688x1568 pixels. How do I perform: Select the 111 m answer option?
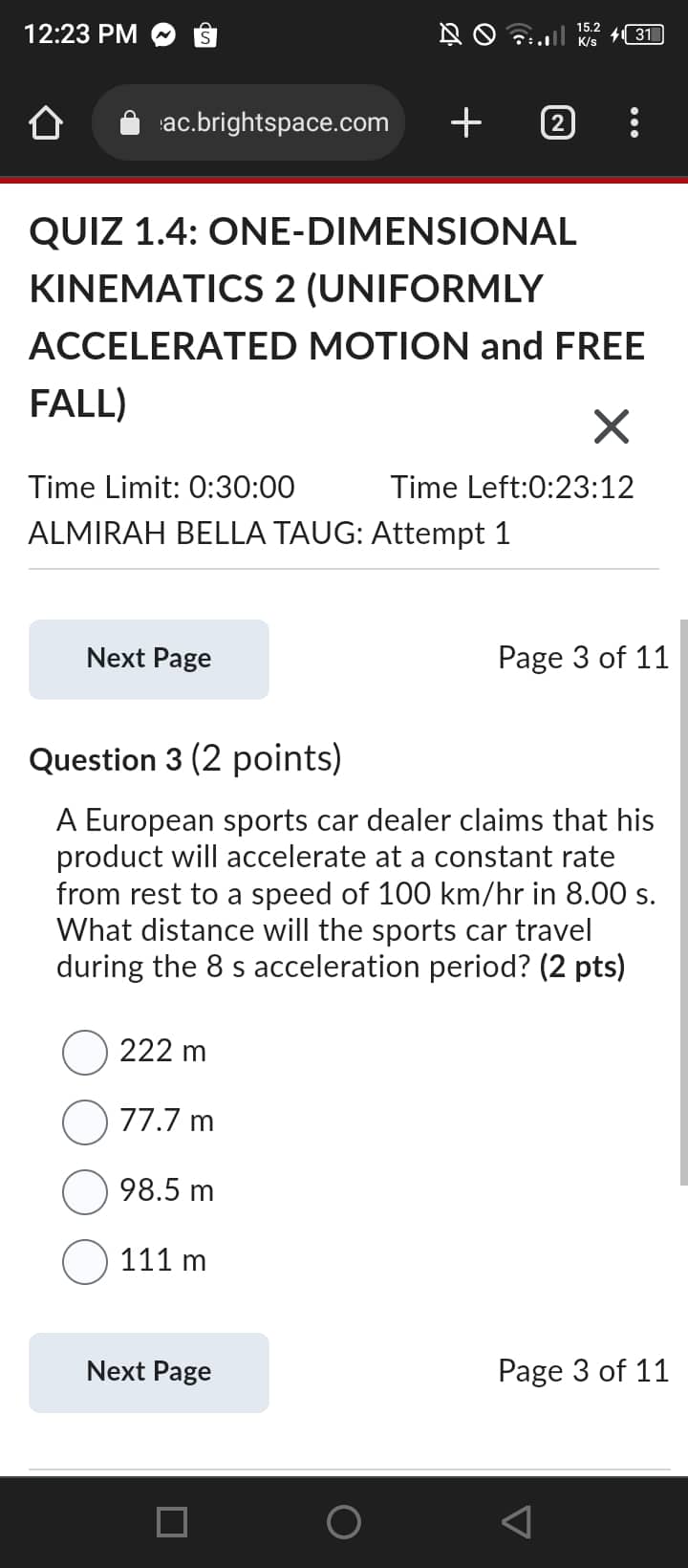coord(84,1260)
